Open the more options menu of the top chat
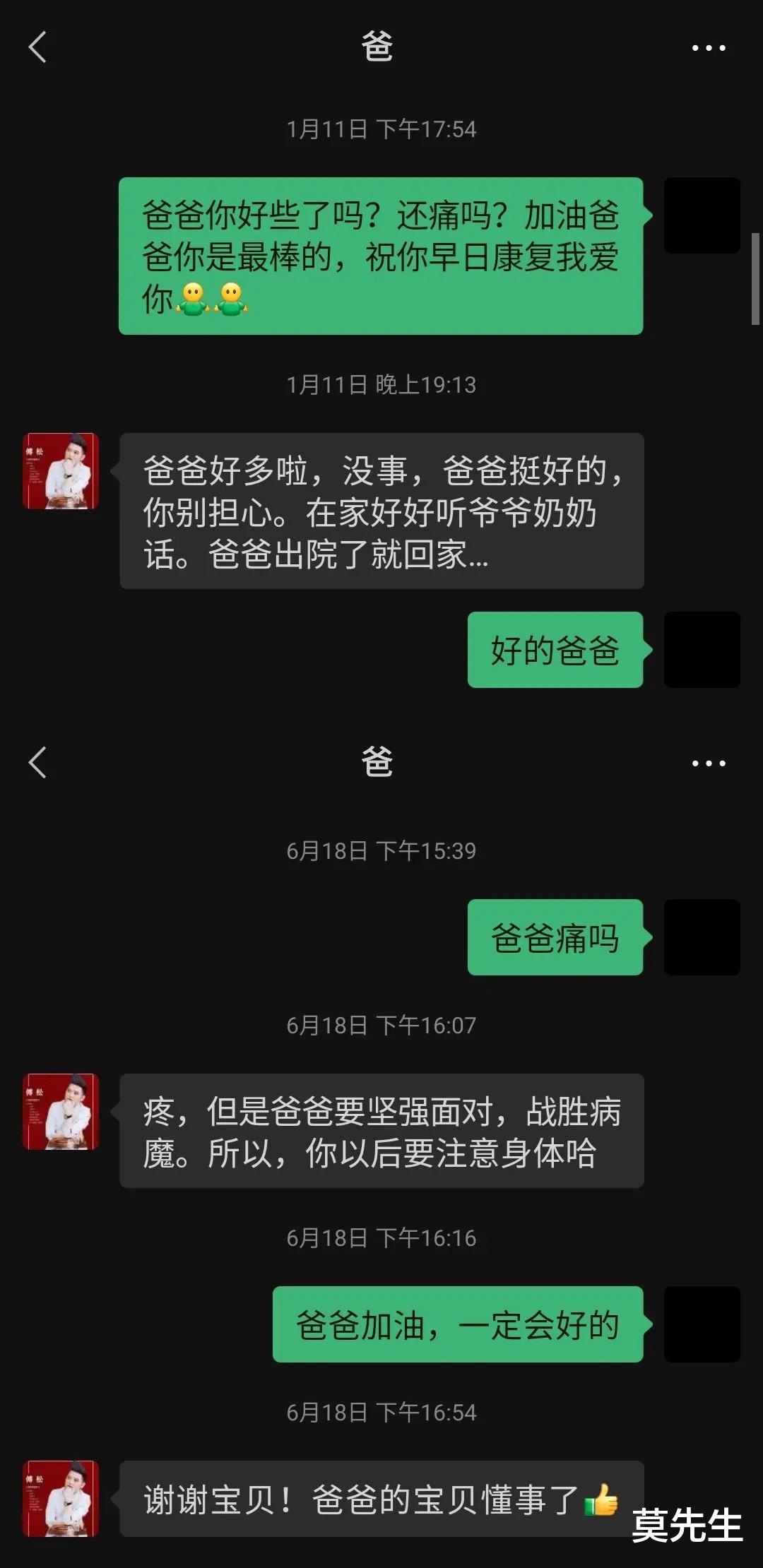 [x=709, y=48]
